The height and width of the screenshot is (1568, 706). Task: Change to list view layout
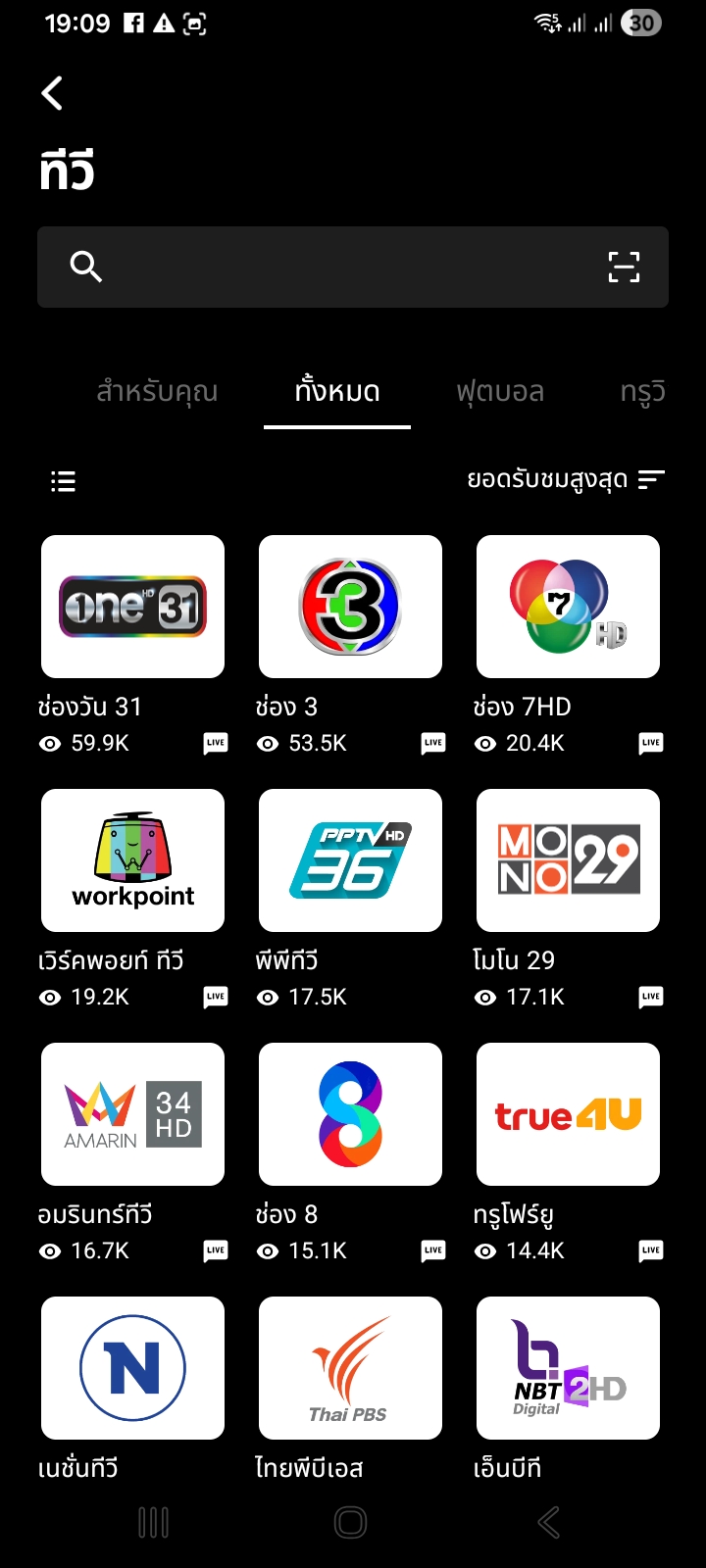64,481
